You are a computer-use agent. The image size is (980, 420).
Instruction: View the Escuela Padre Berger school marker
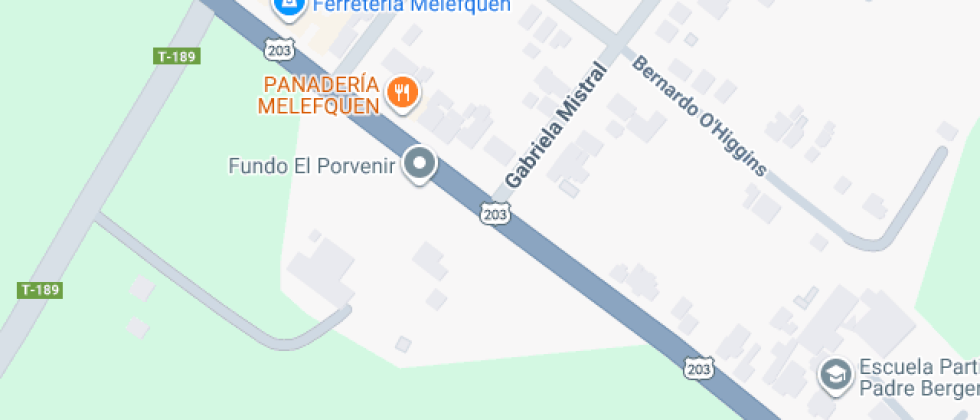click(832, 375)
